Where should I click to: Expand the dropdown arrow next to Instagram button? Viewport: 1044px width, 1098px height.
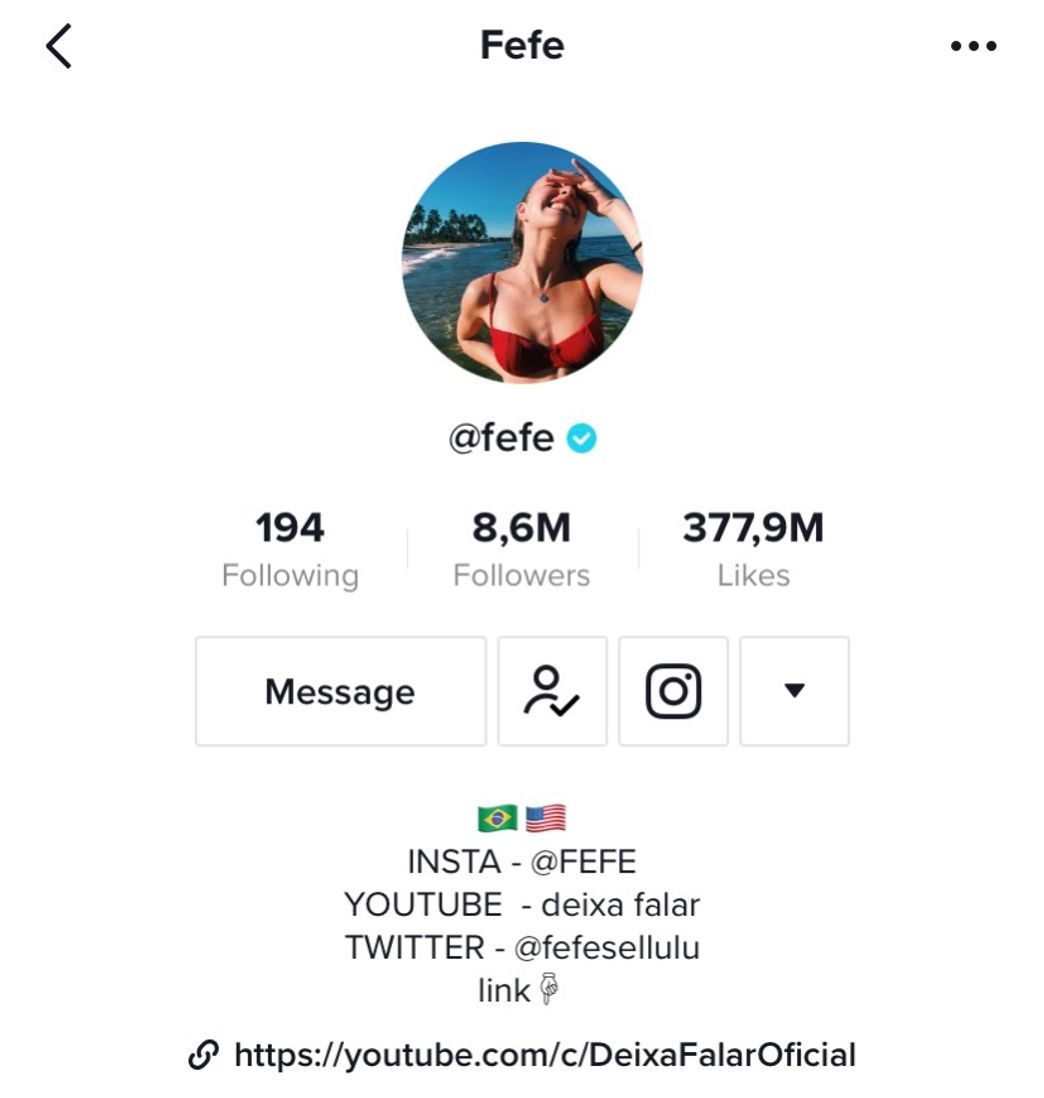pos(794,691)
